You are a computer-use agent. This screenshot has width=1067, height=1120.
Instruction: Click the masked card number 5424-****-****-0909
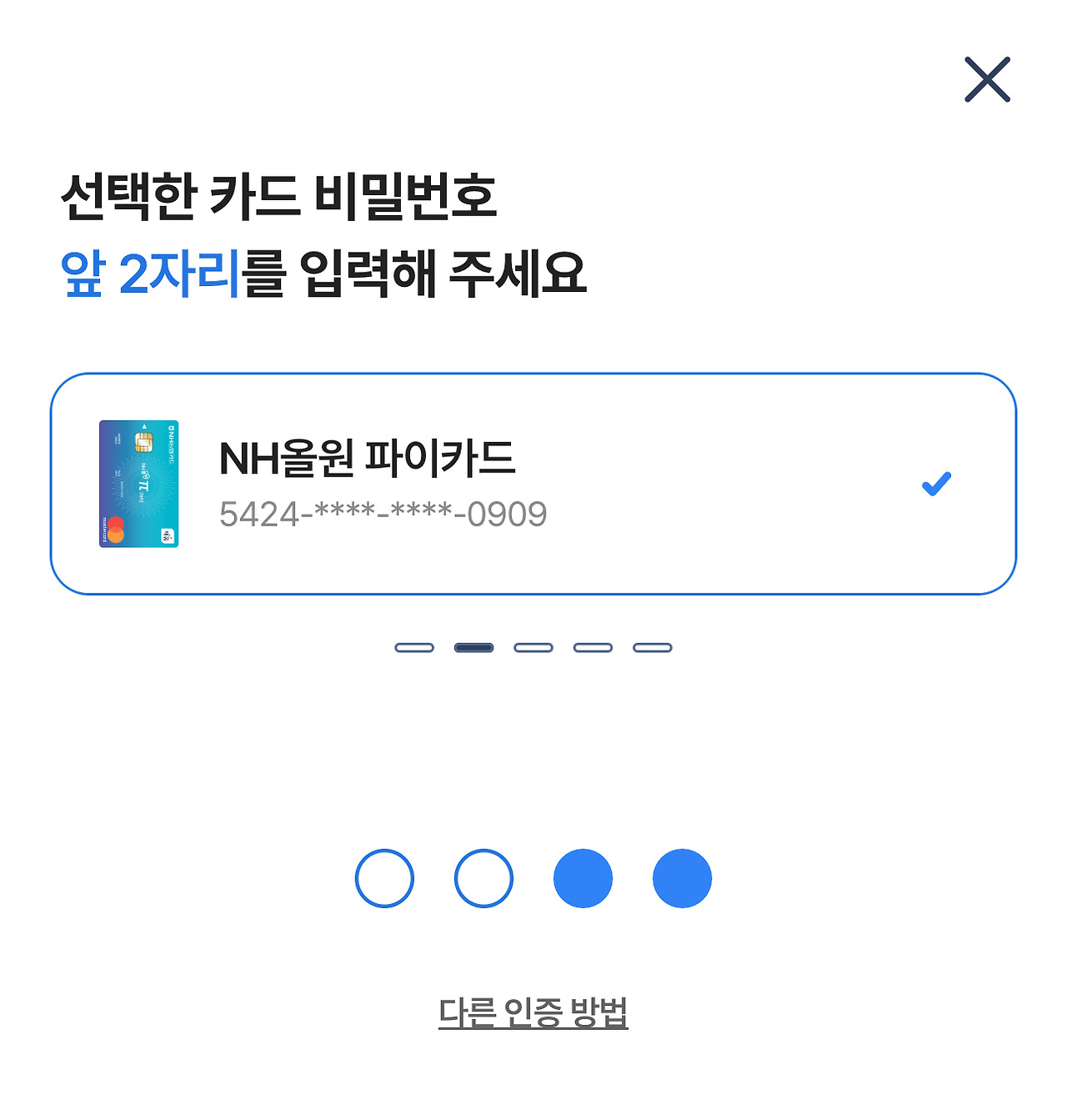(383, 515)
